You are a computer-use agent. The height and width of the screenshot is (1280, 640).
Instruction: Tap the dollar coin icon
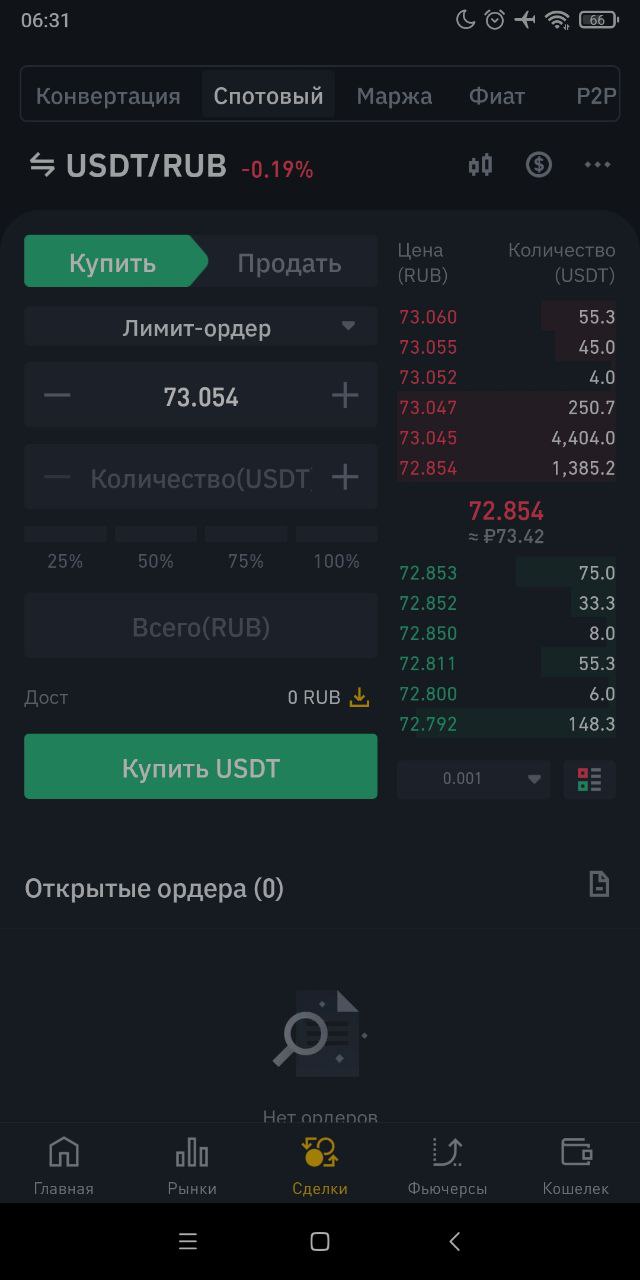pyautogui.click(x=539, y=165)
